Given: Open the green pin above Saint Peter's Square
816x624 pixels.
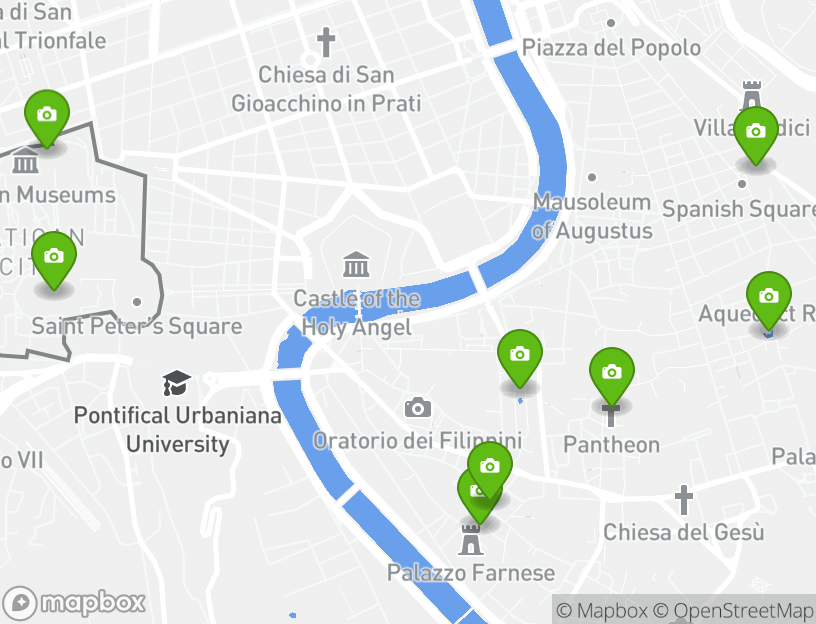Looking at the screenshot, I should pos(54,257).
